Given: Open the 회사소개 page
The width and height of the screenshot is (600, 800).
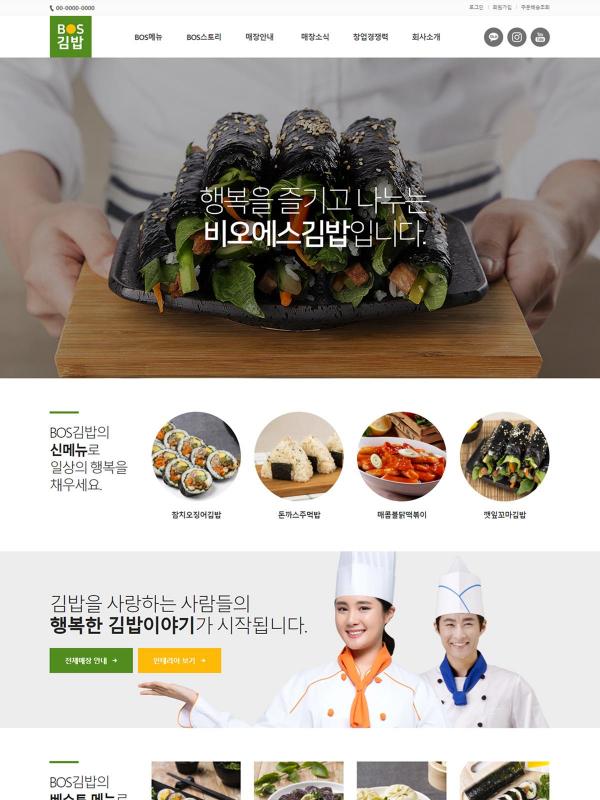Looking at the screenshot, I should (426, 37).
